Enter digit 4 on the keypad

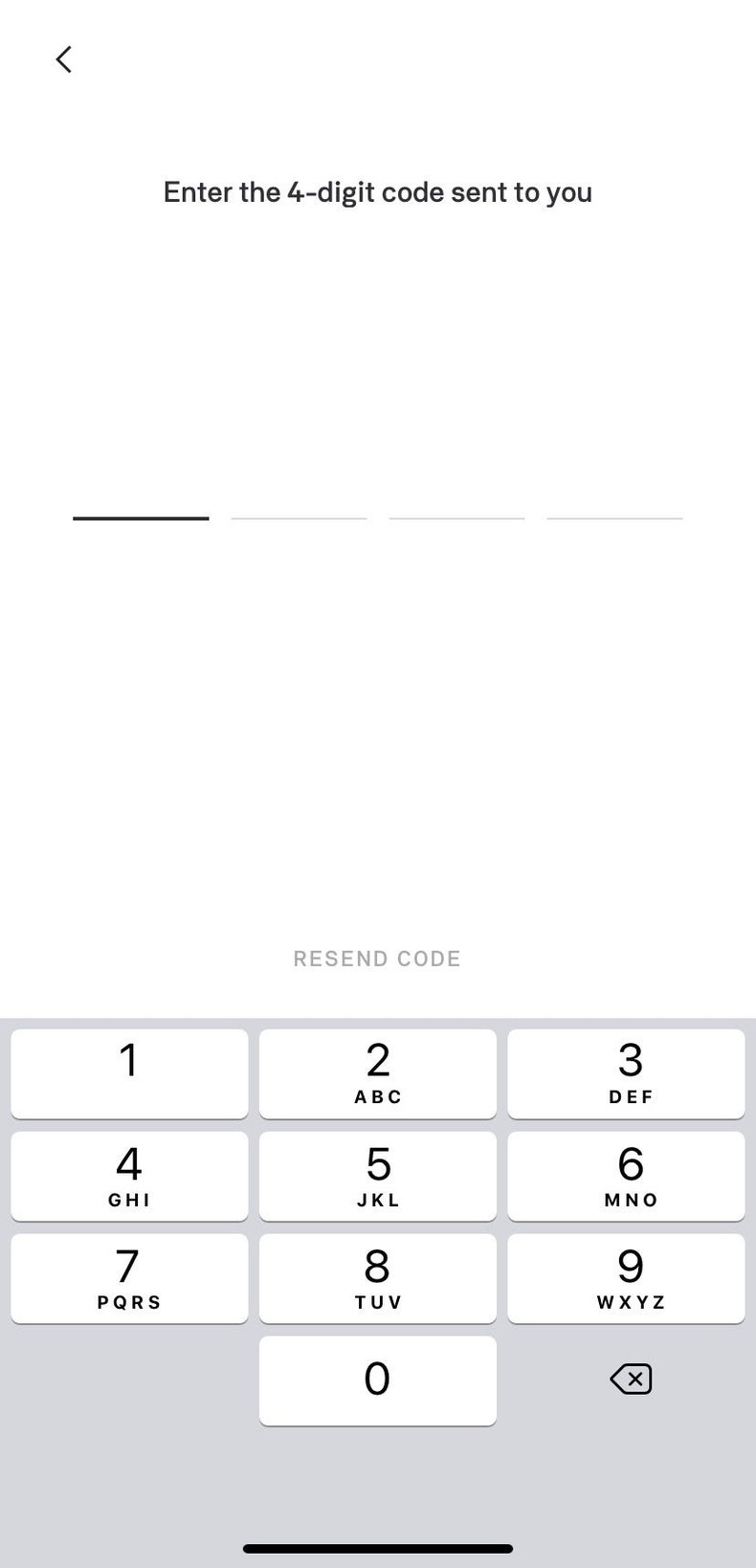(x=129, y=1176)
